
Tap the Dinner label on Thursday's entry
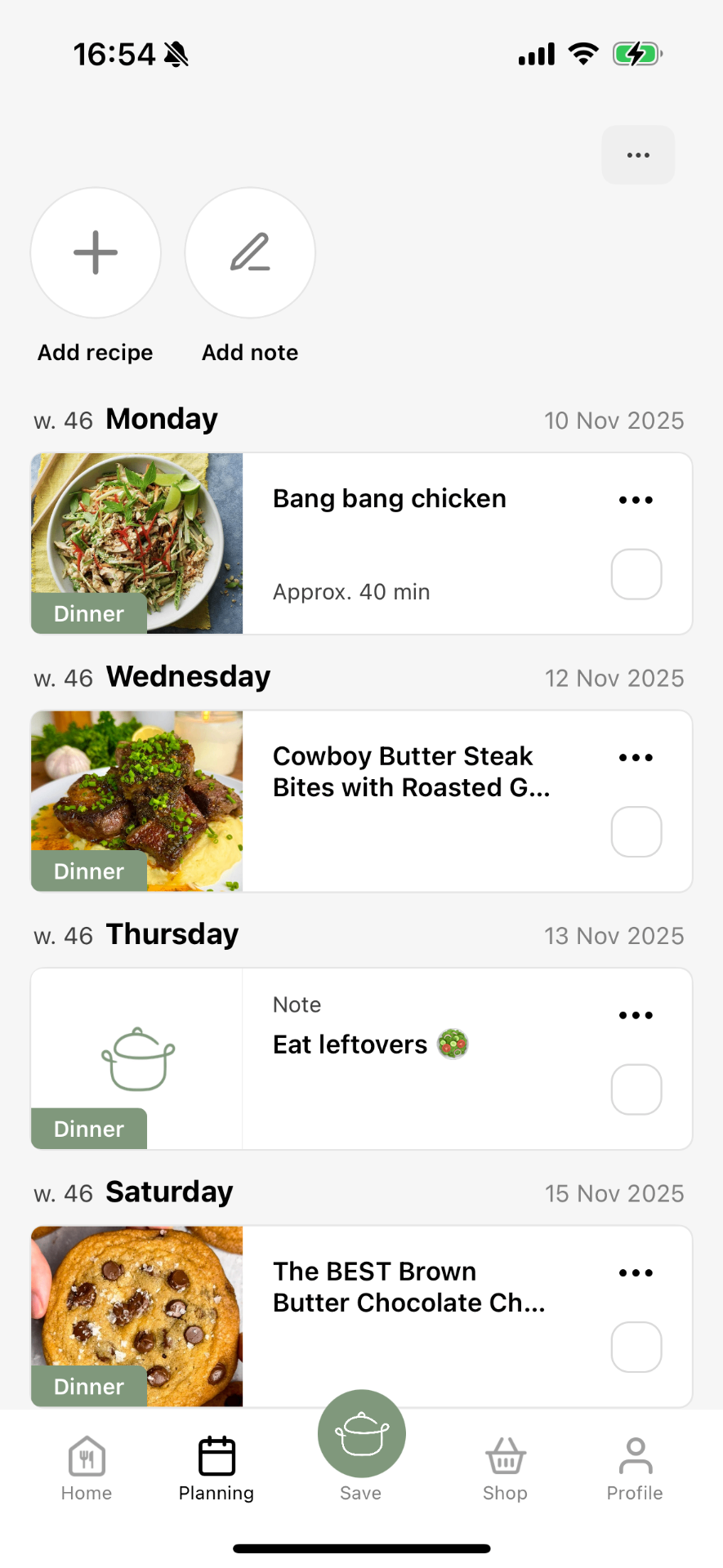tap(88, 1128)
